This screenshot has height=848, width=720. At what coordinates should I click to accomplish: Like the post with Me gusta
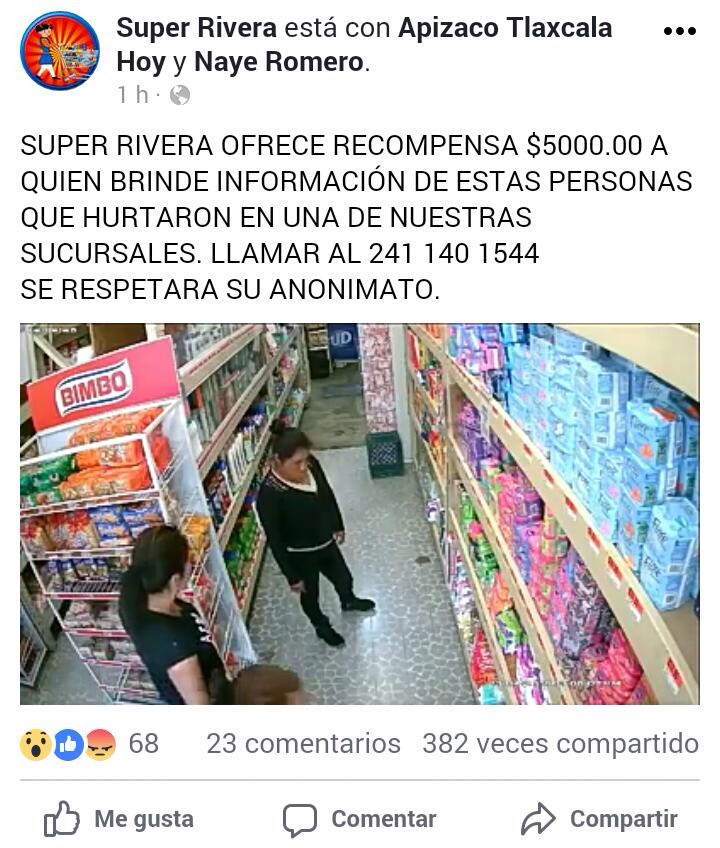pos(119,820)
